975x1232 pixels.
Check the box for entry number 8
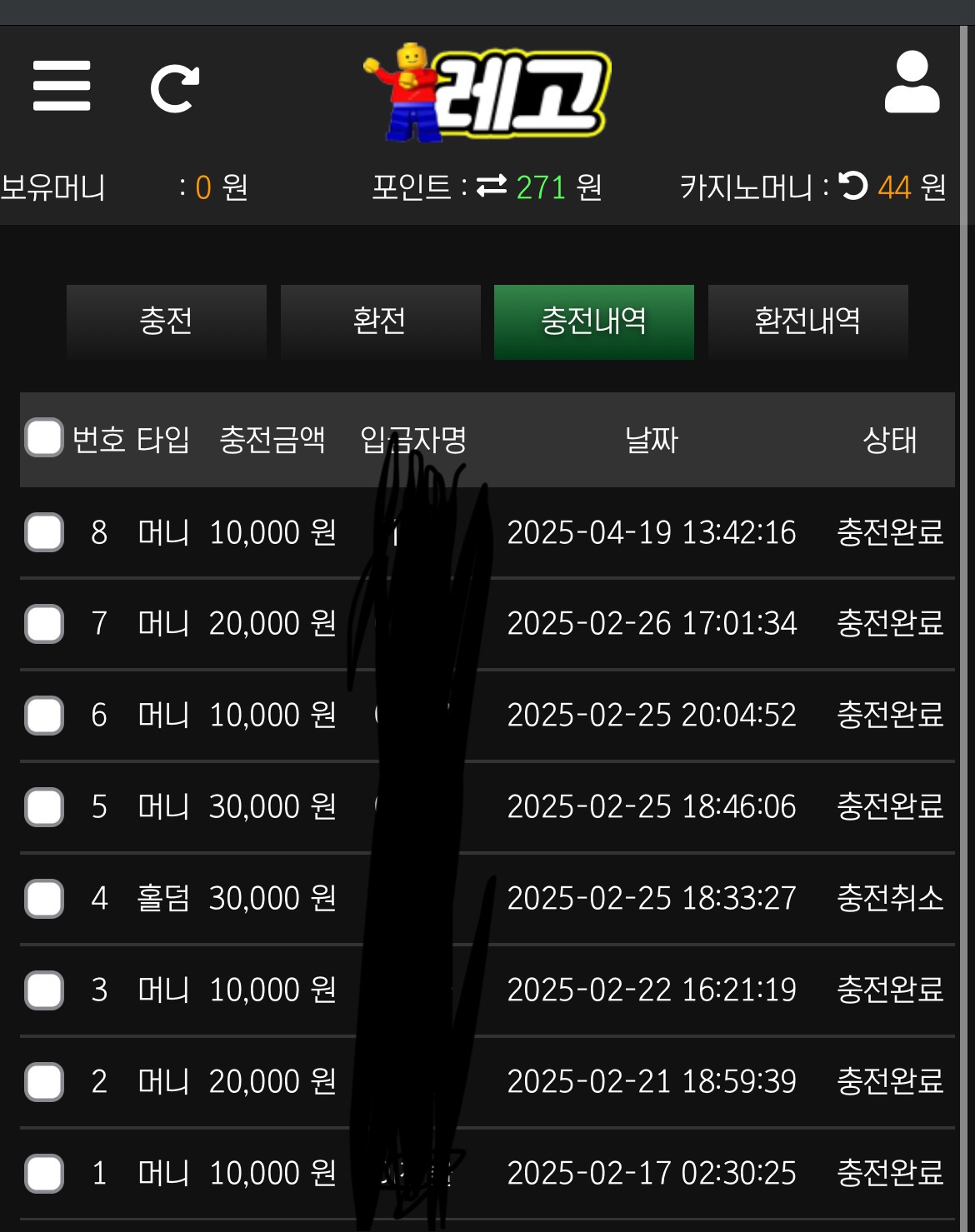pos(44,532)
